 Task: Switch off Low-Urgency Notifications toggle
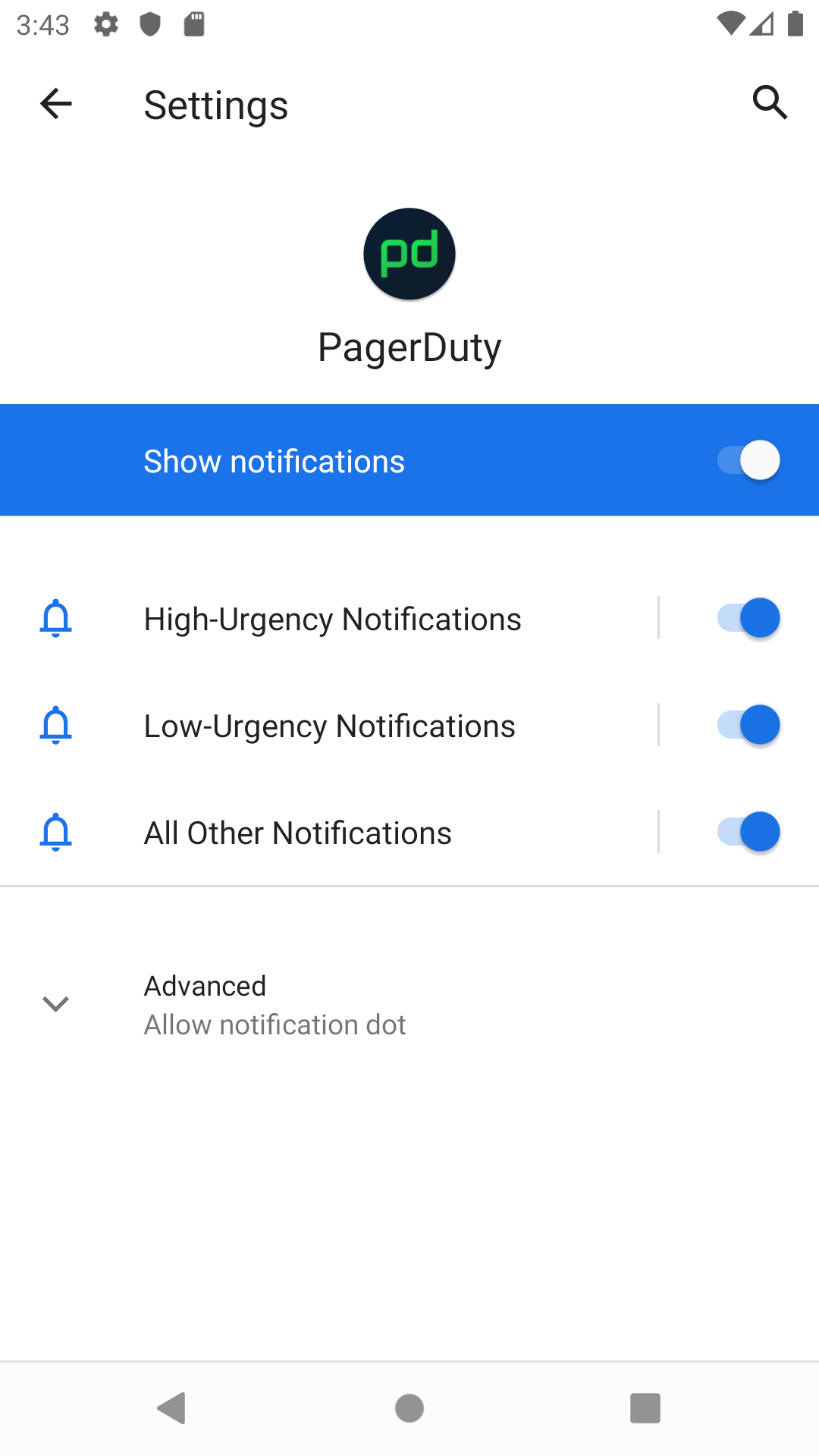click(x=748, y=725)
